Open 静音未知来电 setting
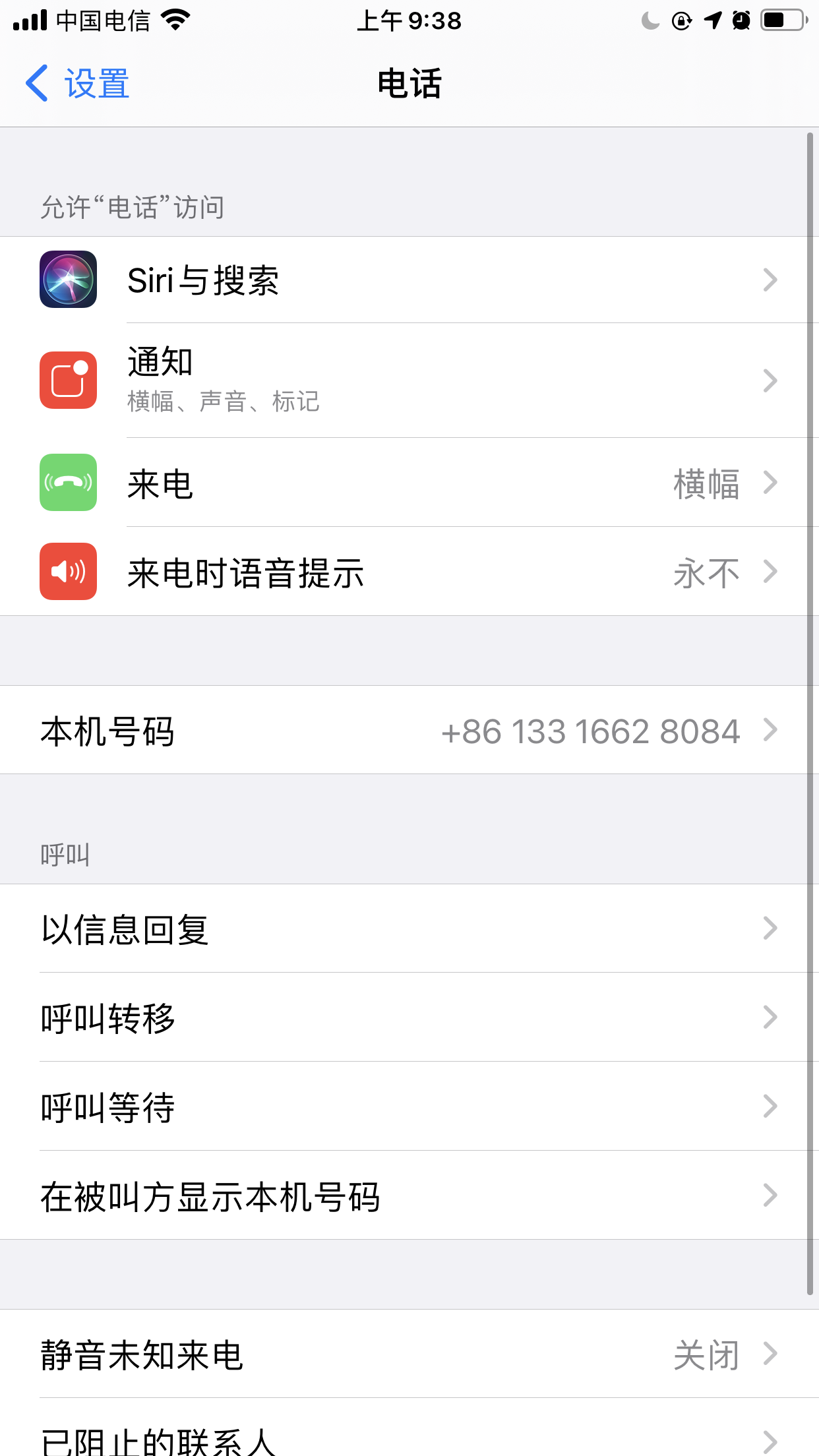This screenshot has height=1456, width=819. point(409,1354)
